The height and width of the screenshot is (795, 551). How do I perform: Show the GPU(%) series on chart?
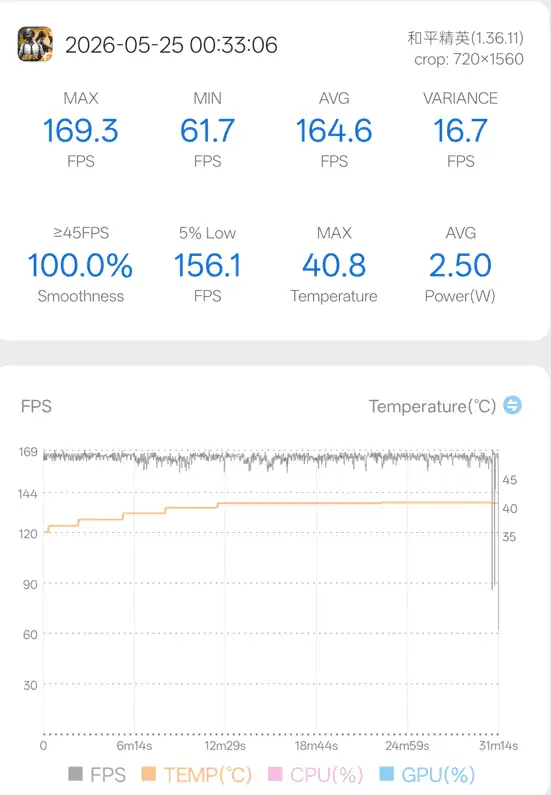pos(427,774)
